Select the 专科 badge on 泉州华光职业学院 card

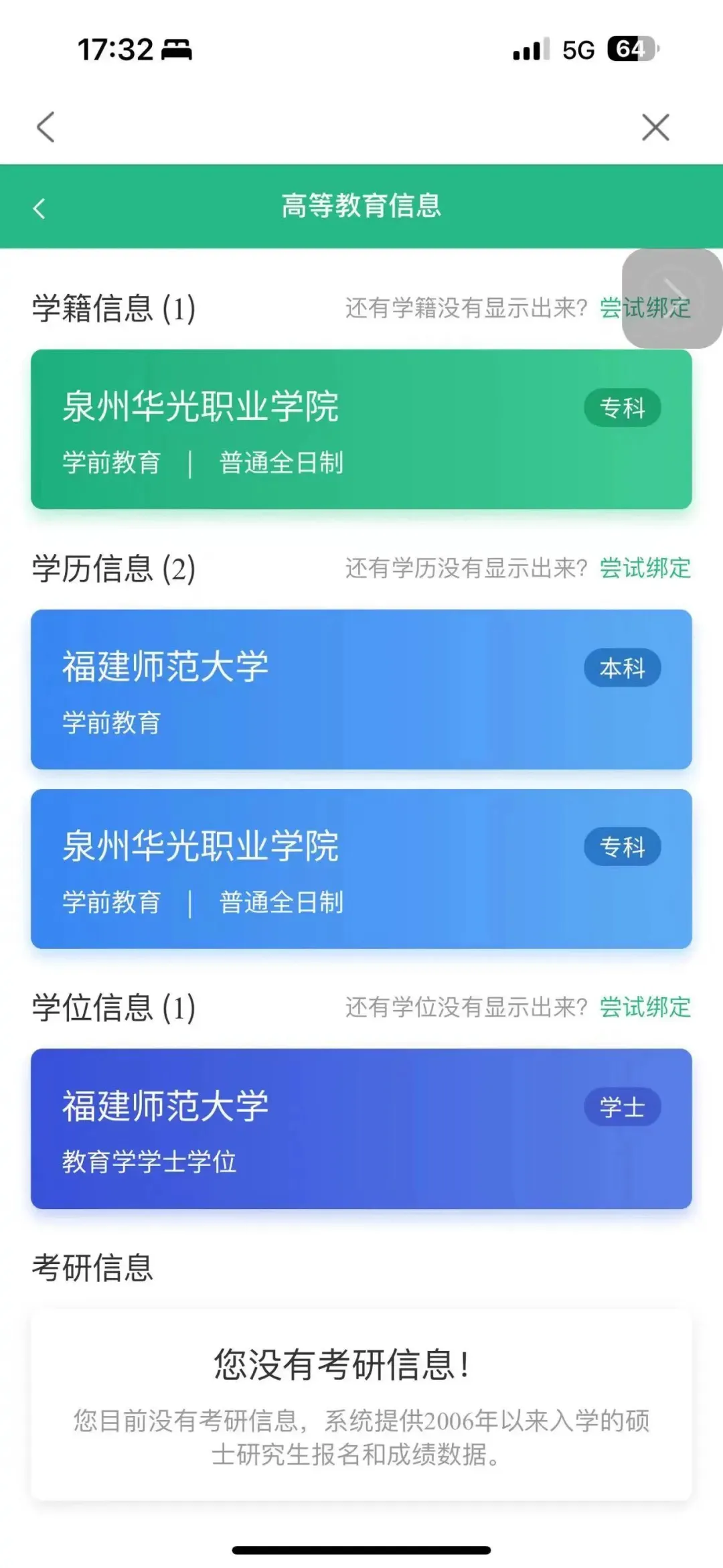tap(622, 408)
